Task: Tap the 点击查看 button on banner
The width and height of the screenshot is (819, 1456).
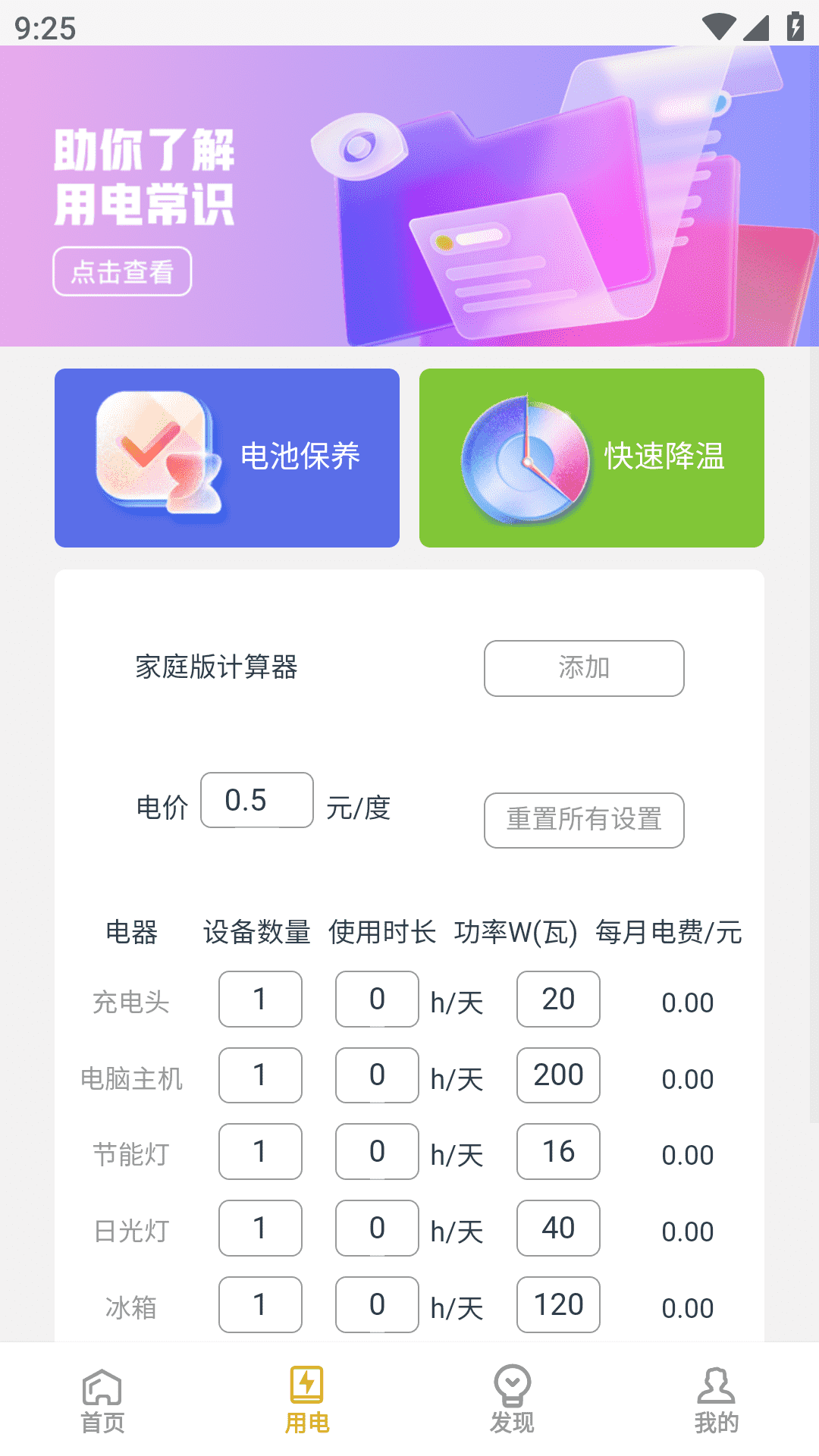Action: (122, 271)
